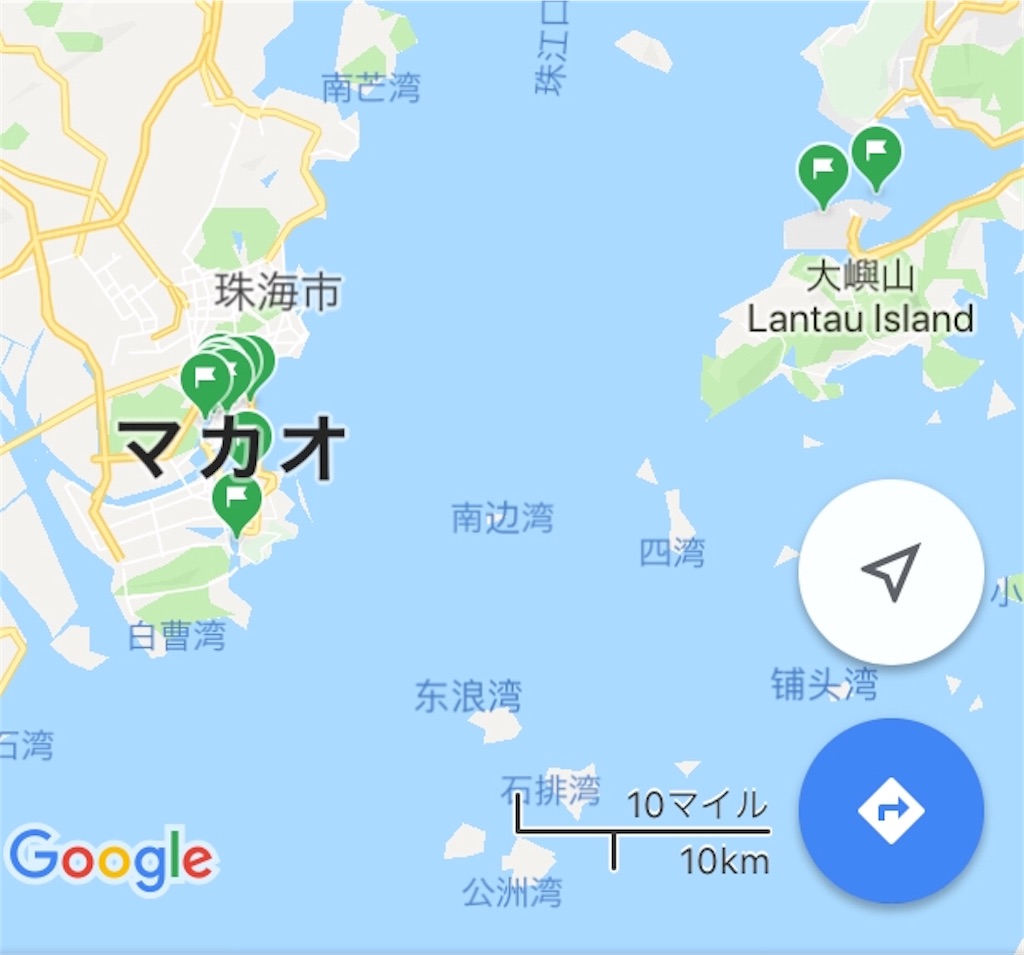Viewport: 1024px width, 955px height.
Task: Center map on my current location
Action: [x=890, y=572]
